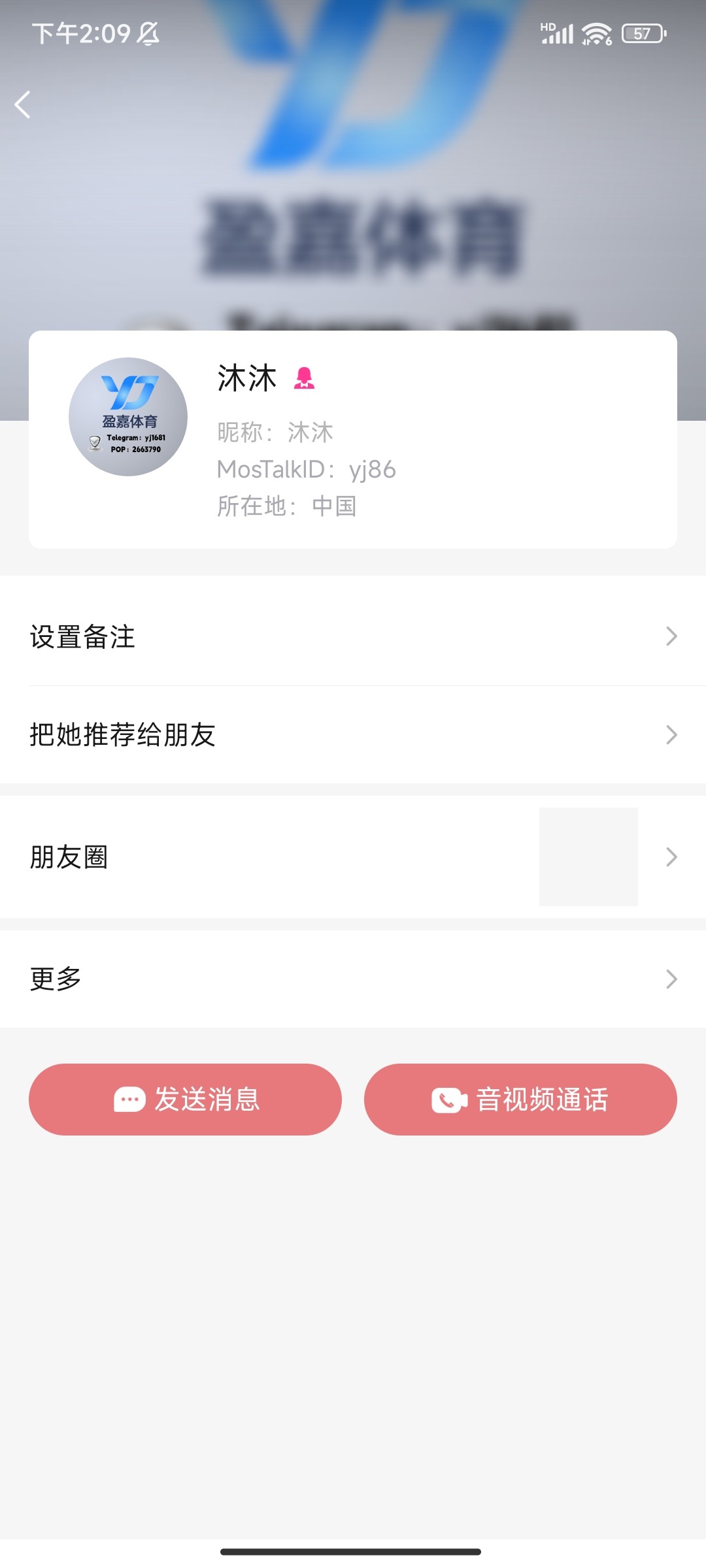Tap the message bubble icon on 发送消息

point(131,1099)
